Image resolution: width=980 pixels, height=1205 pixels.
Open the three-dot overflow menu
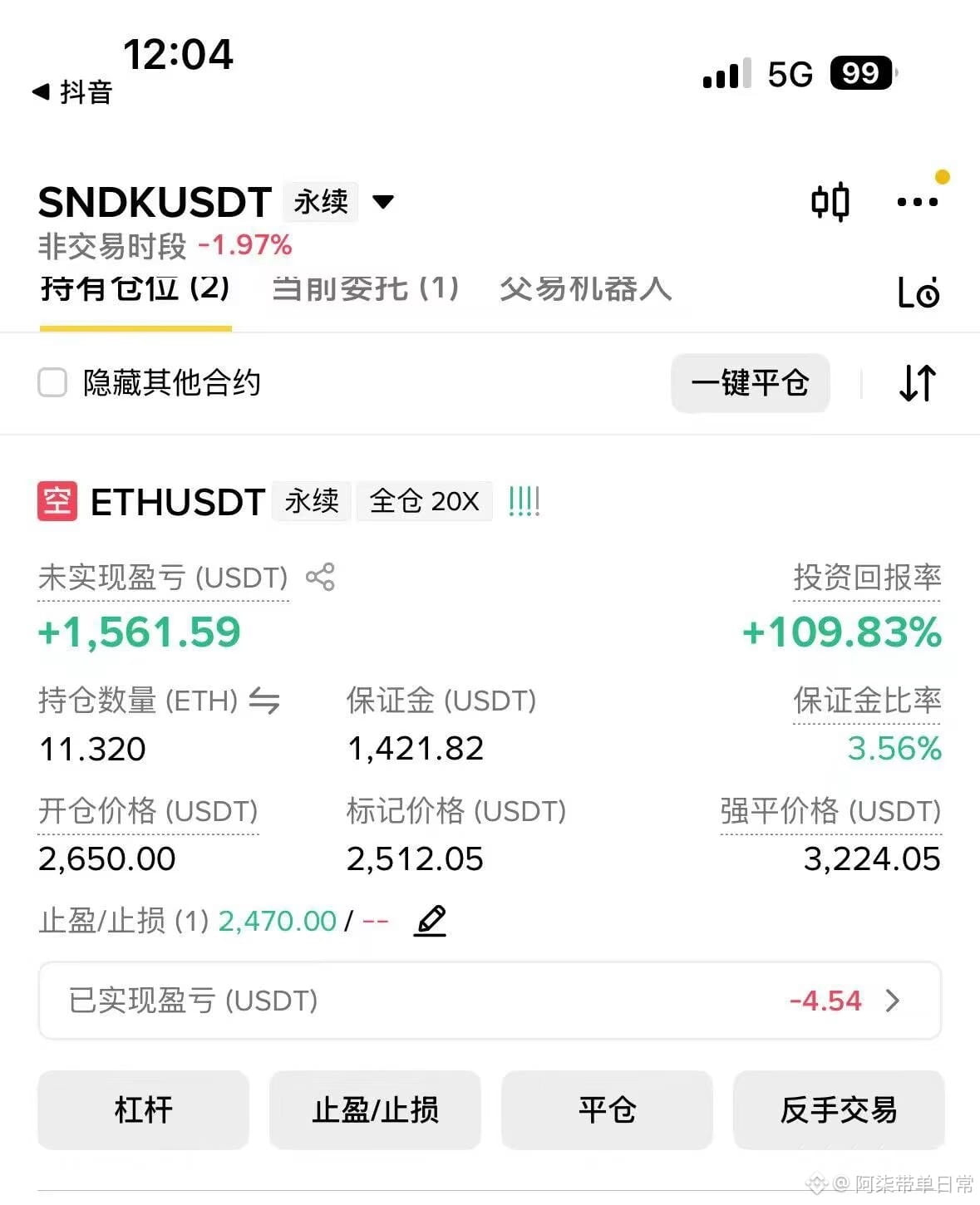pyautogui.click(x=918, y=202)
